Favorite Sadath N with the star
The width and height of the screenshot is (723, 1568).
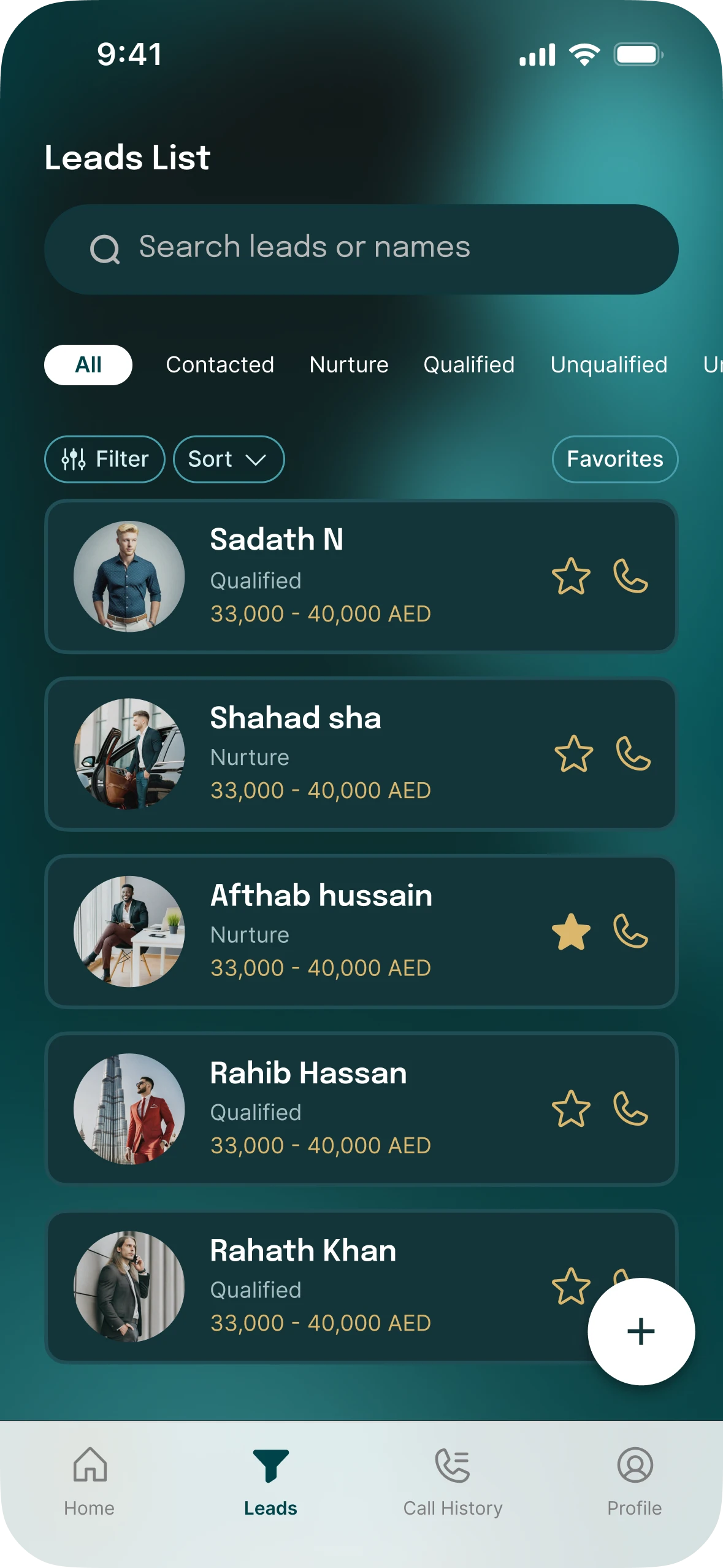click(571, 576)
